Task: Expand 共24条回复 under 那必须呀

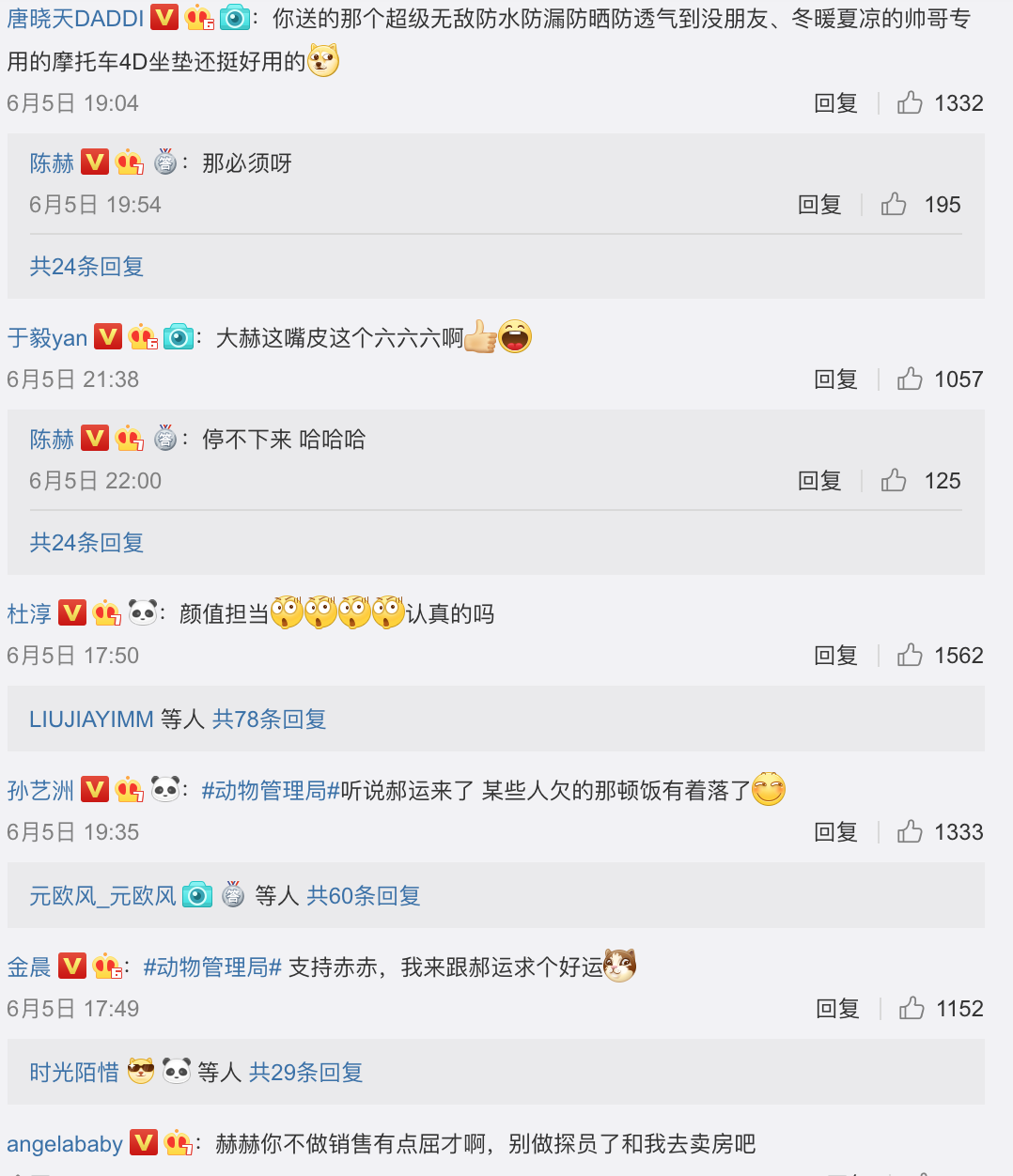Action: pos(86,267)
